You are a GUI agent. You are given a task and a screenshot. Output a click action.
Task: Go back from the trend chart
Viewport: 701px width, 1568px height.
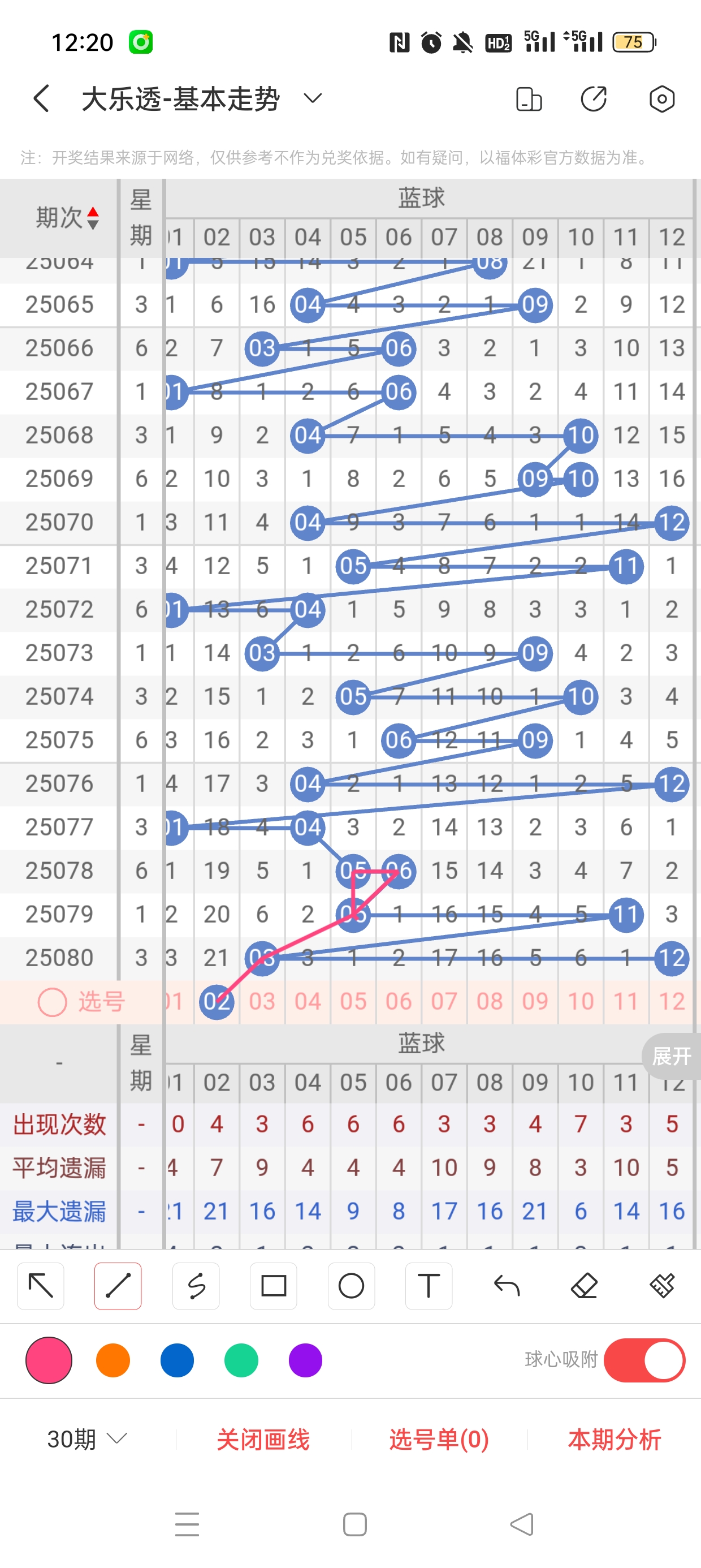[x=41, y=98]
